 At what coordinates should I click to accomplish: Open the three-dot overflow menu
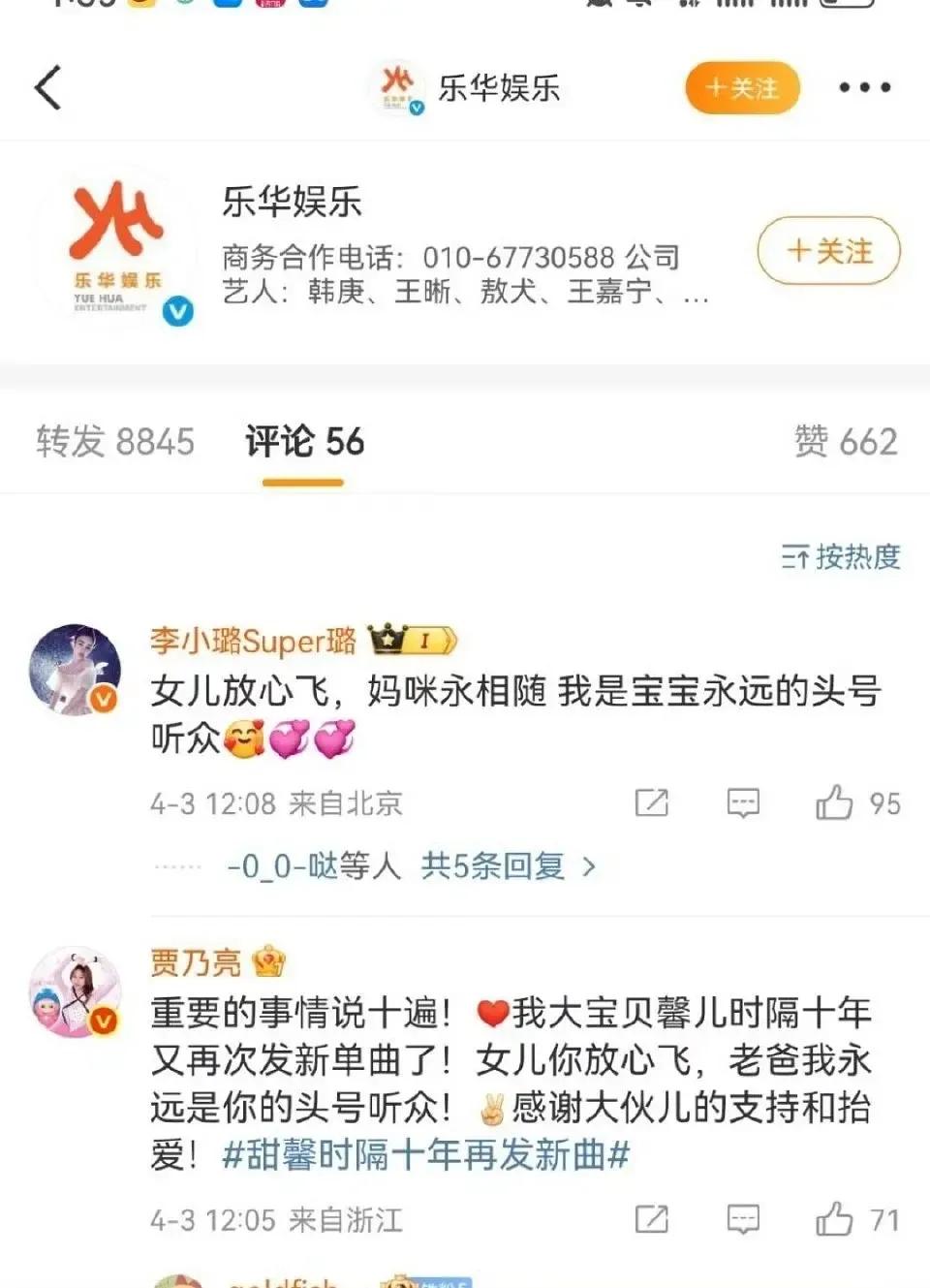tap(864, 88)
